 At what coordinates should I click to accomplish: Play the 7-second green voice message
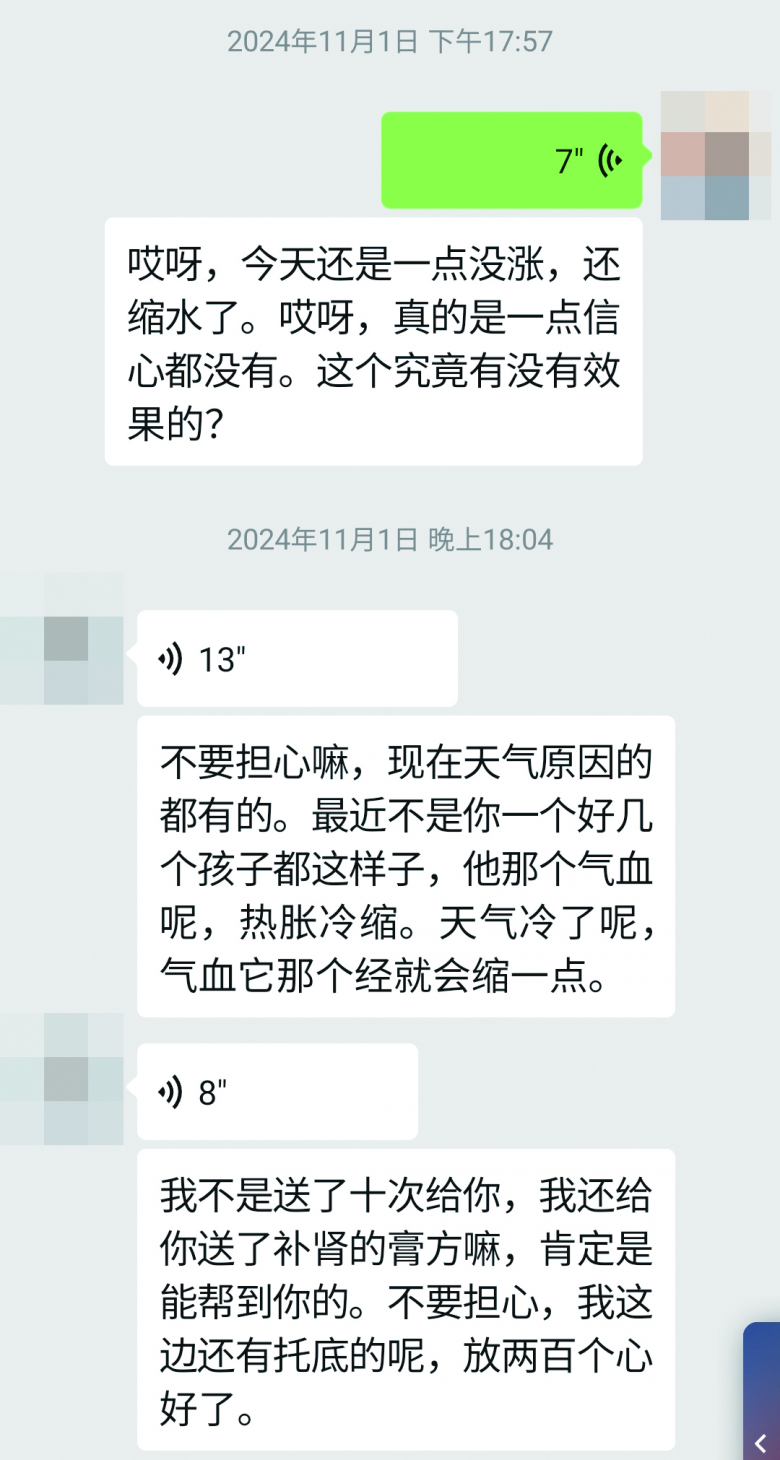coord(511,160)
